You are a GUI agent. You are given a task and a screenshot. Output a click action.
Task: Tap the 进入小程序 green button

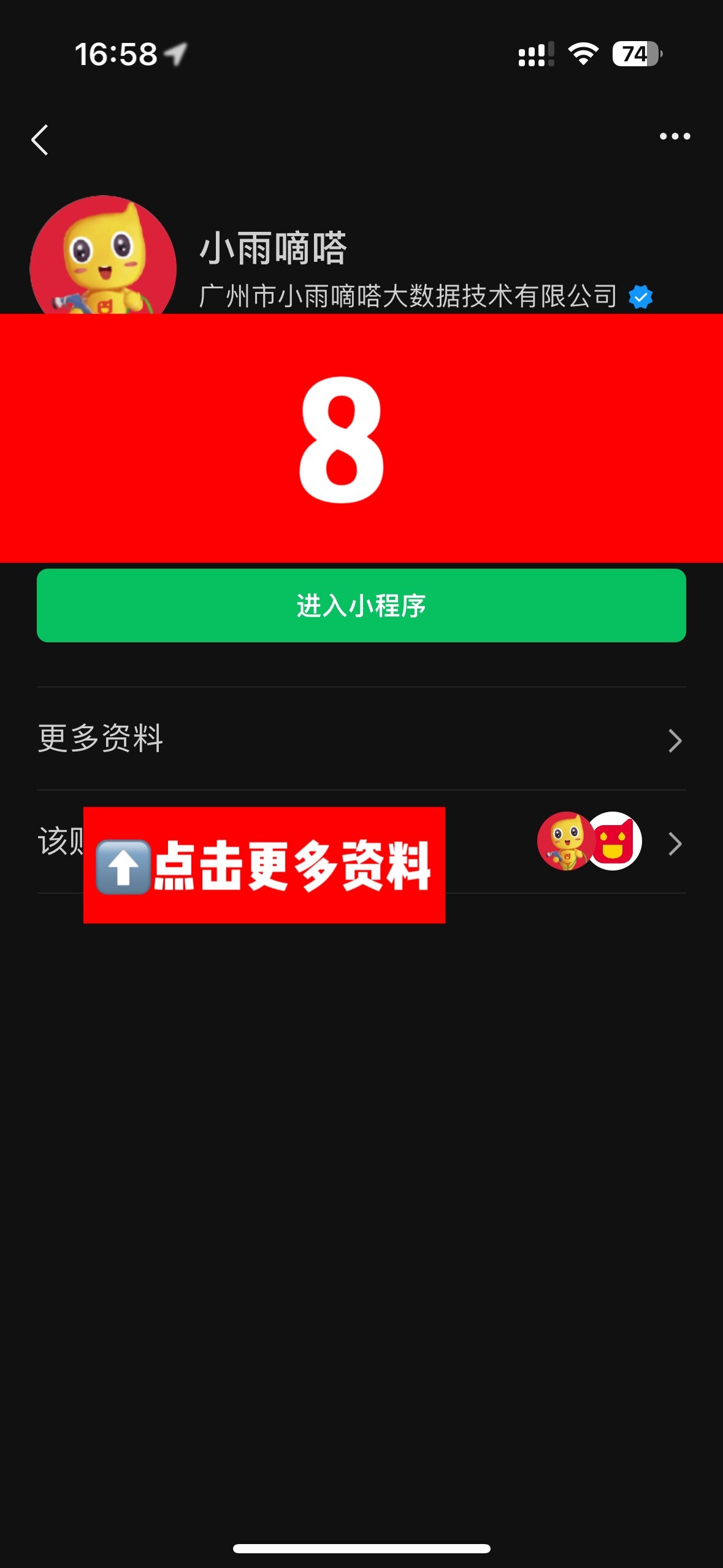pos(361,605)
